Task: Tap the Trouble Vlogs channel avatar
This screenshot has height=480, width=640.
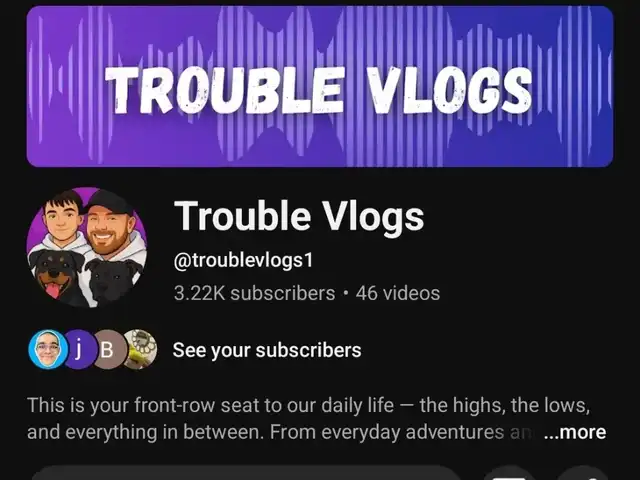Action: pos(86,247)
